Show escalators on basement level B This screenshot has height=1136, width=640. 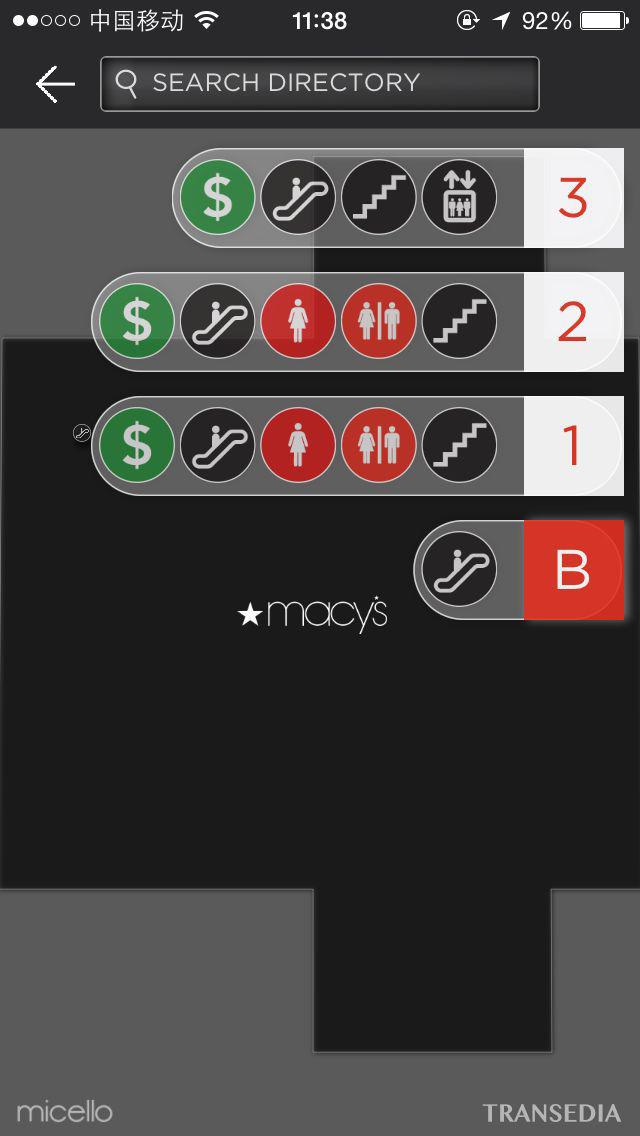[x=459, y=570]
